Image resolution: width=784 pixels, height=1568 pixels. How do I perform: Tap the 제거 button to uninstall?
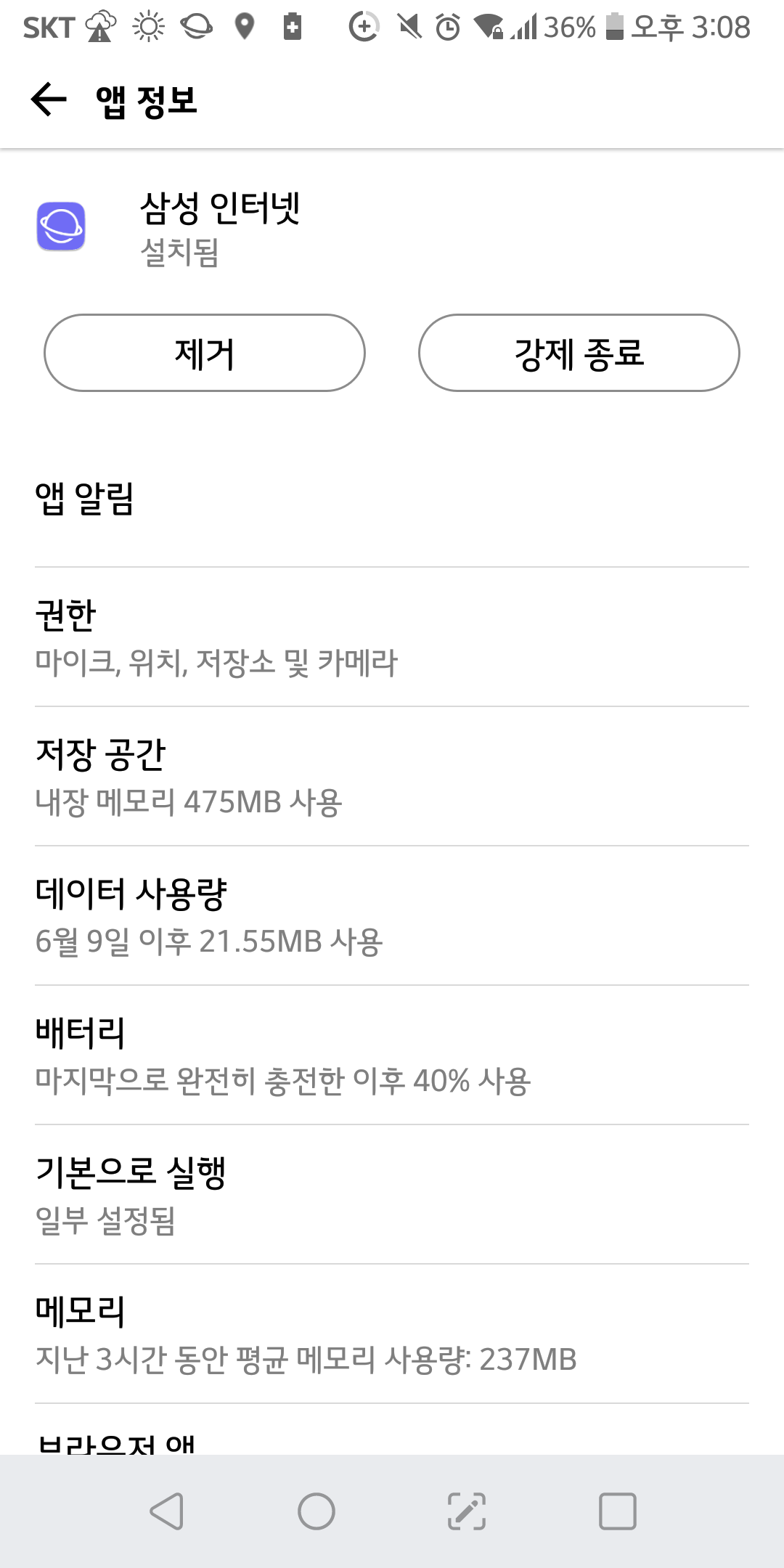(205, 353)
